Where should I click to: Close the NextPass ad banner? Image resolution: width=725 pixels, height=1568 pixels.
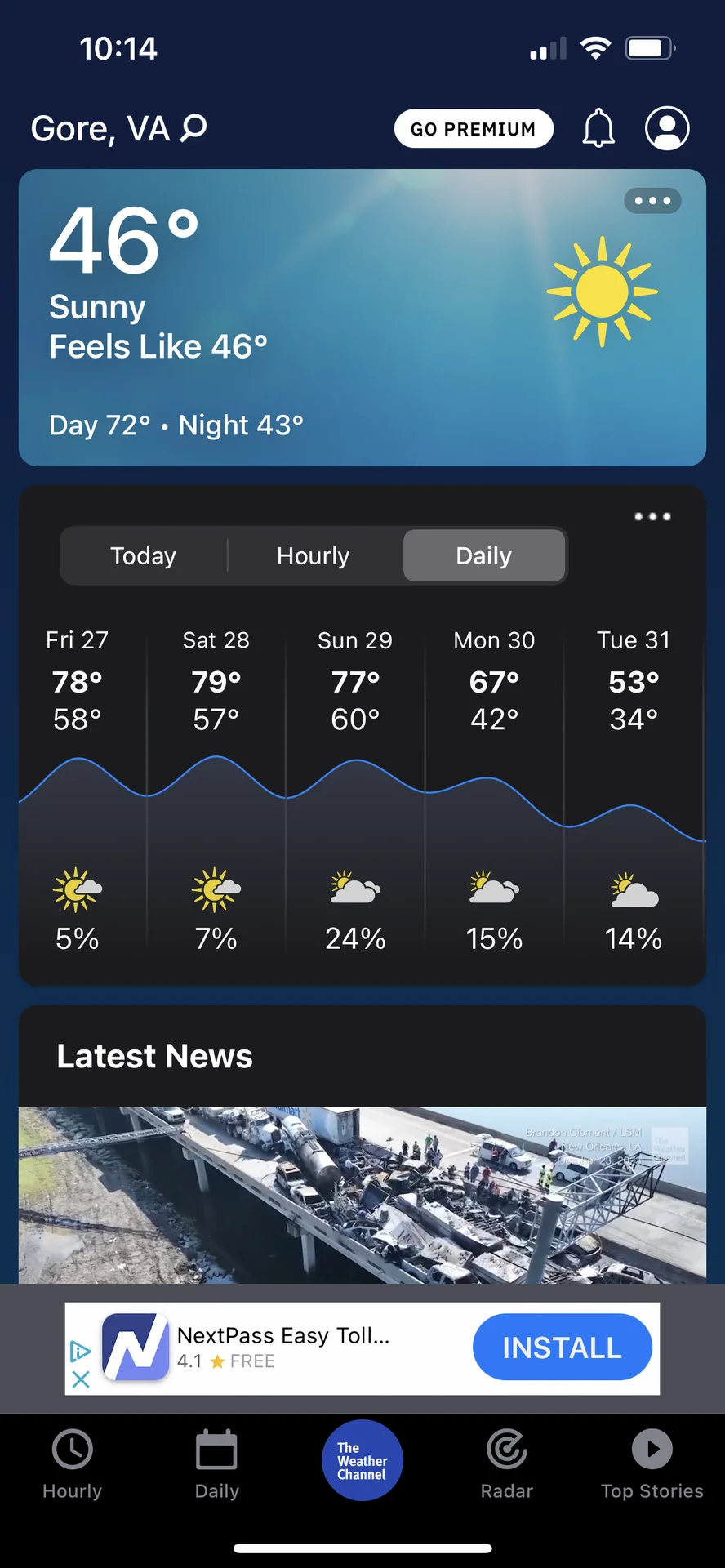(81, 1380)
